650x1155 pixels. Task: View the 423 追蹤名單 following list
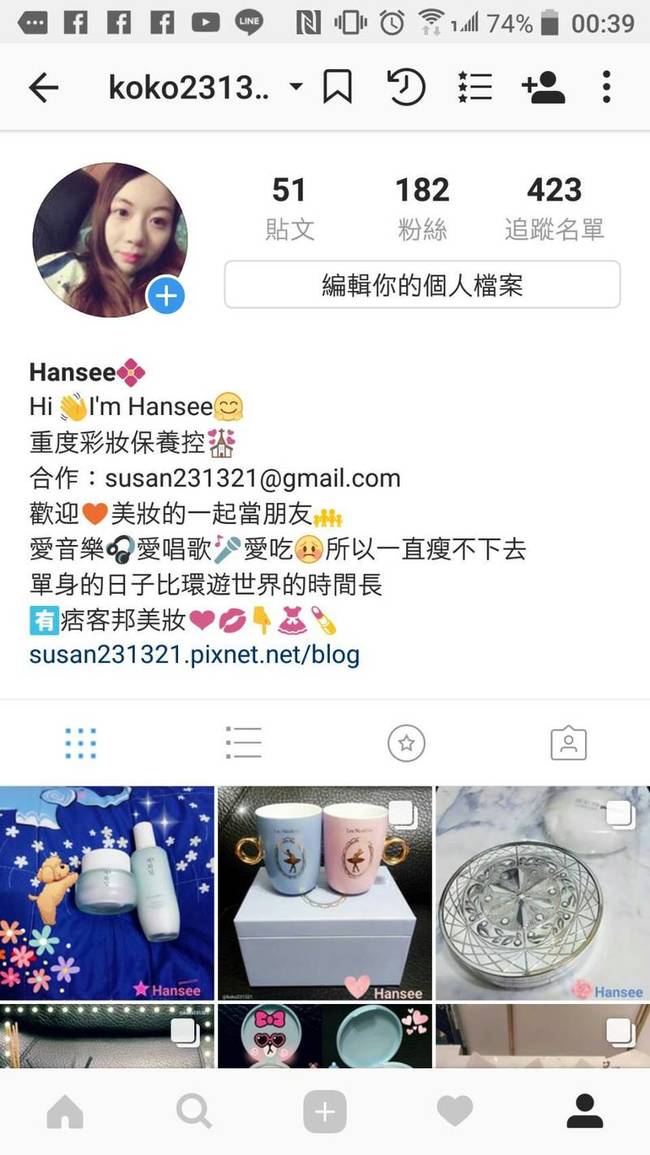[x=554, y=208]
